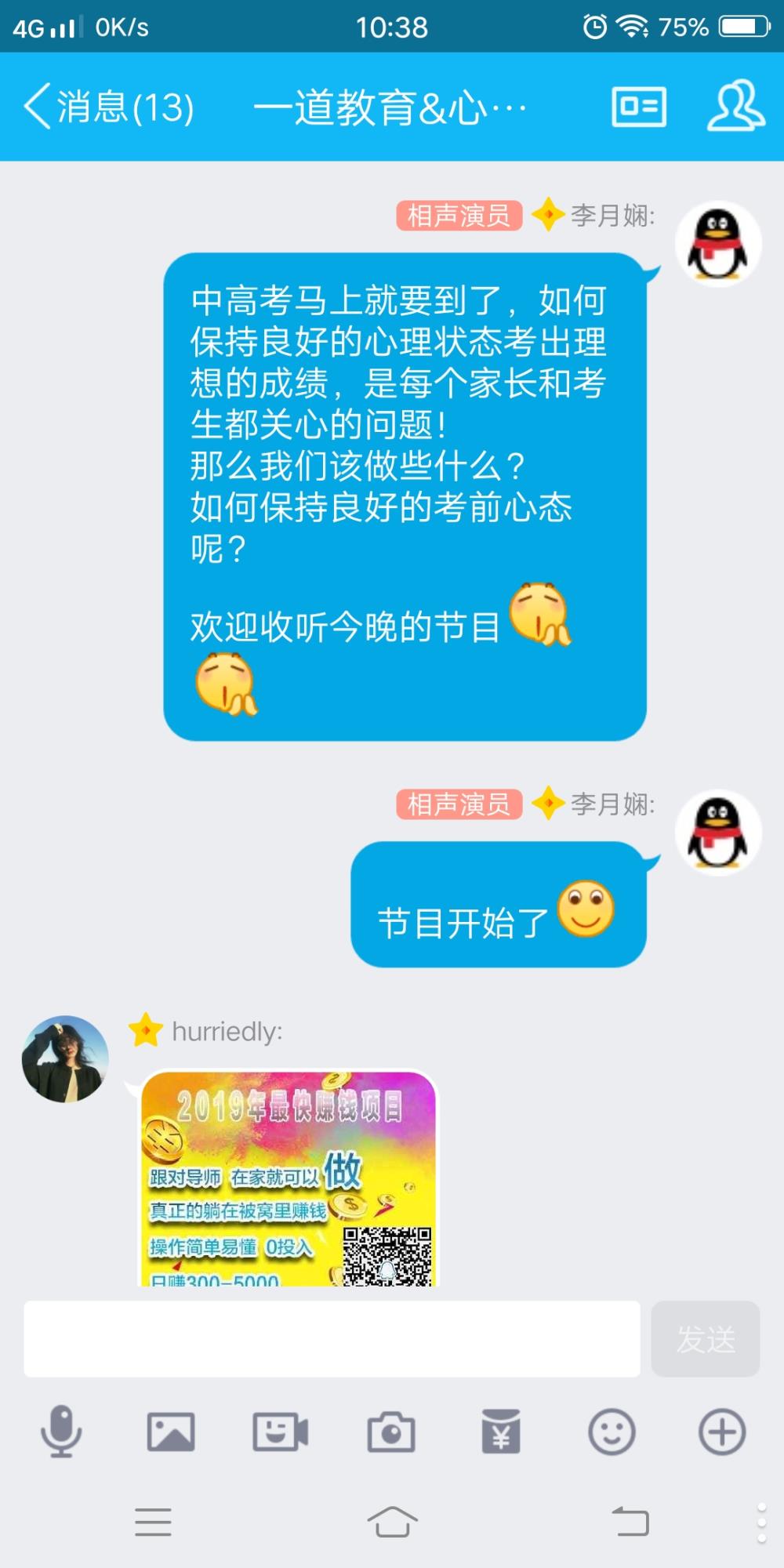Expand more options with the plus icon
Screen dimensions: 784x1568
click(722, 1432)
